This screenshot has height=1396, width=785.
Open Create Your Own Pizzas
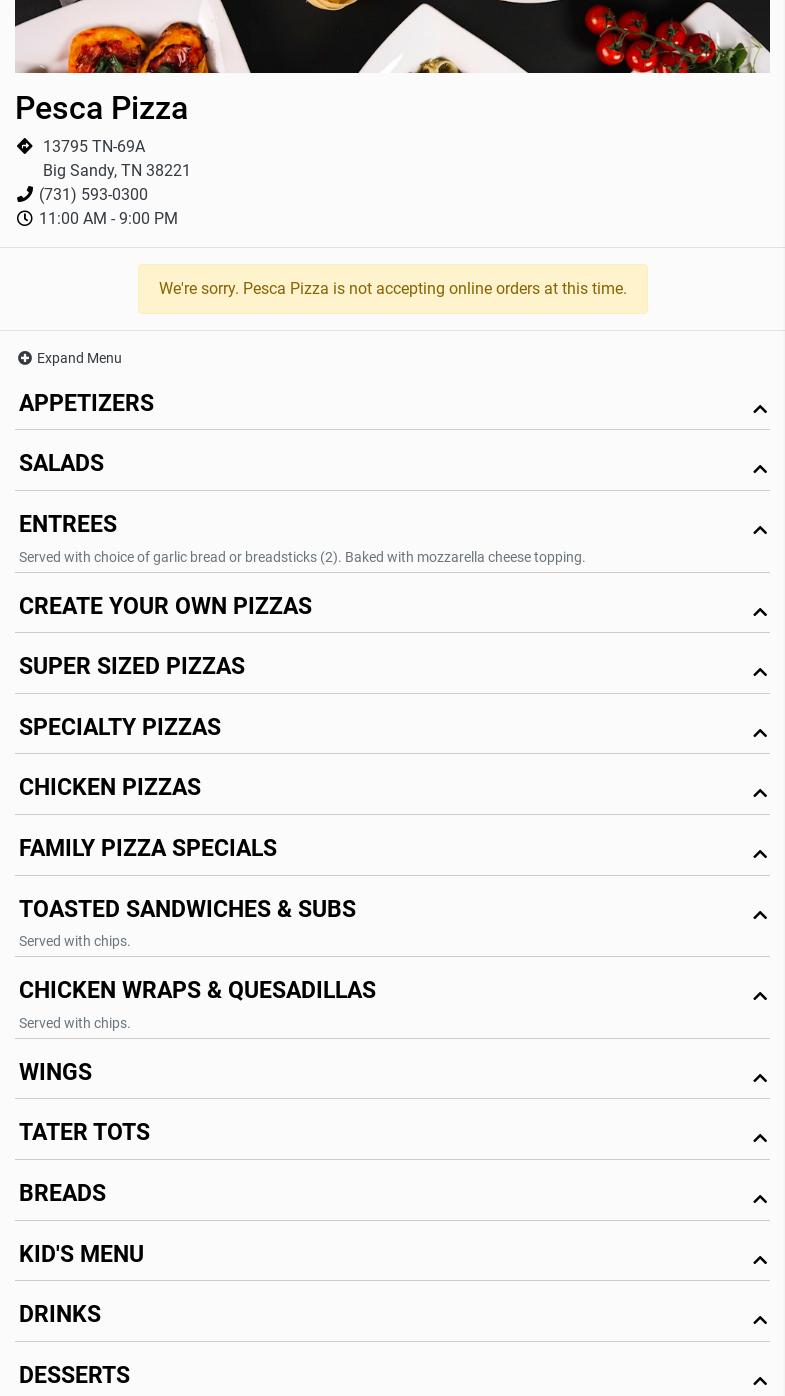click(x=392, y=607)
